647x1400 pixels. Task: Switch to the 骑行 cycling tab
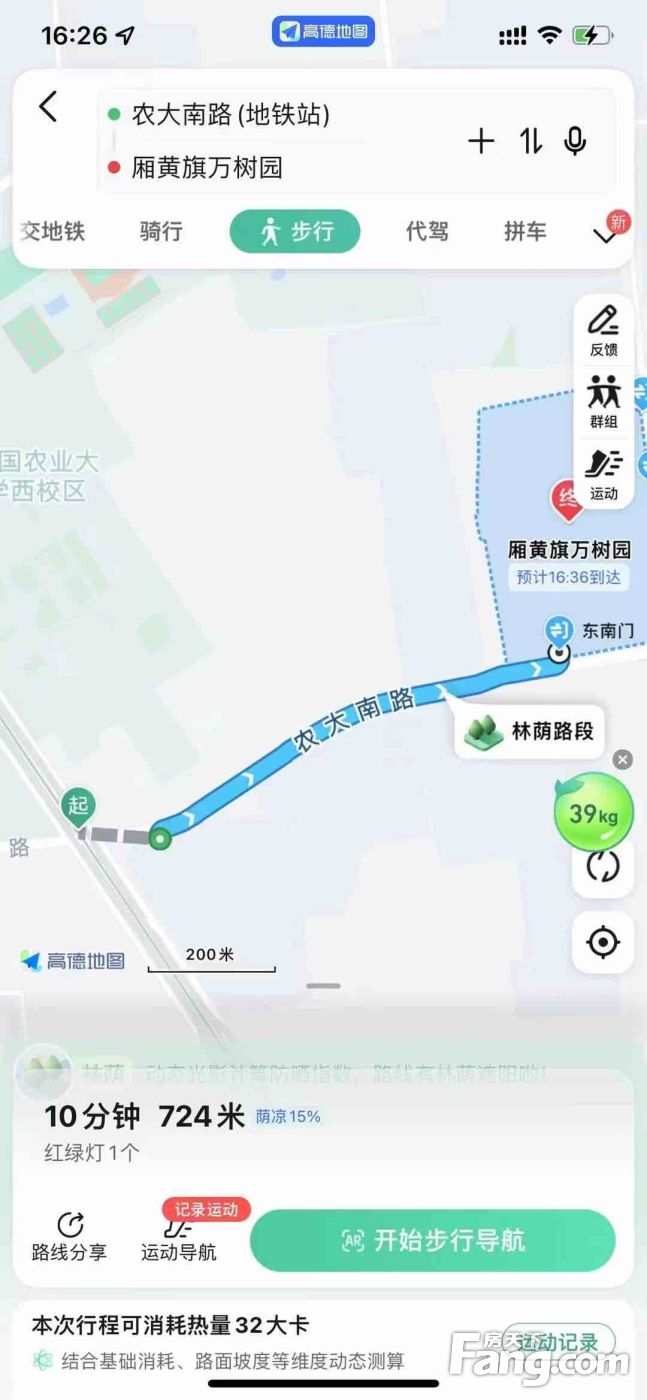(161, 232)
